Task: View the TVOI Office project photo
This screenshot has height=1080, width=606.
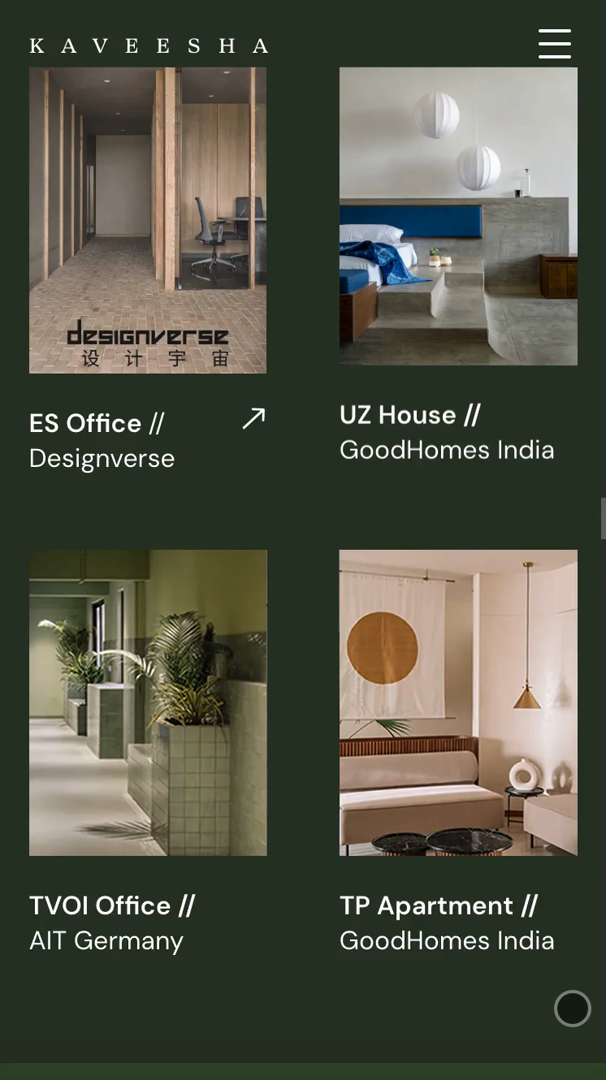Action: tap(148, 702)
